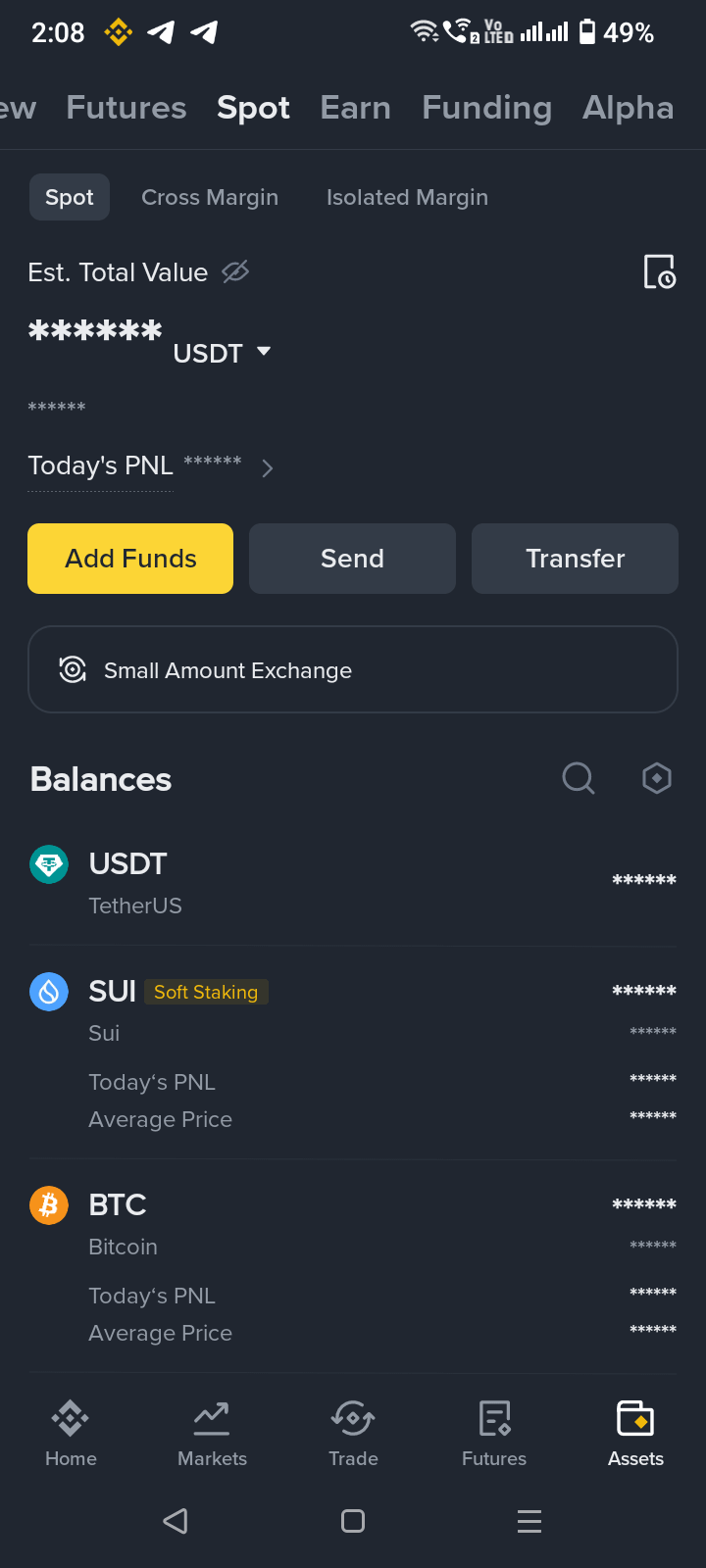The height and width of the screenshot is (1568, 706).
Task: Go to Markets in bottom navigation
Action: coord(212,1435)
